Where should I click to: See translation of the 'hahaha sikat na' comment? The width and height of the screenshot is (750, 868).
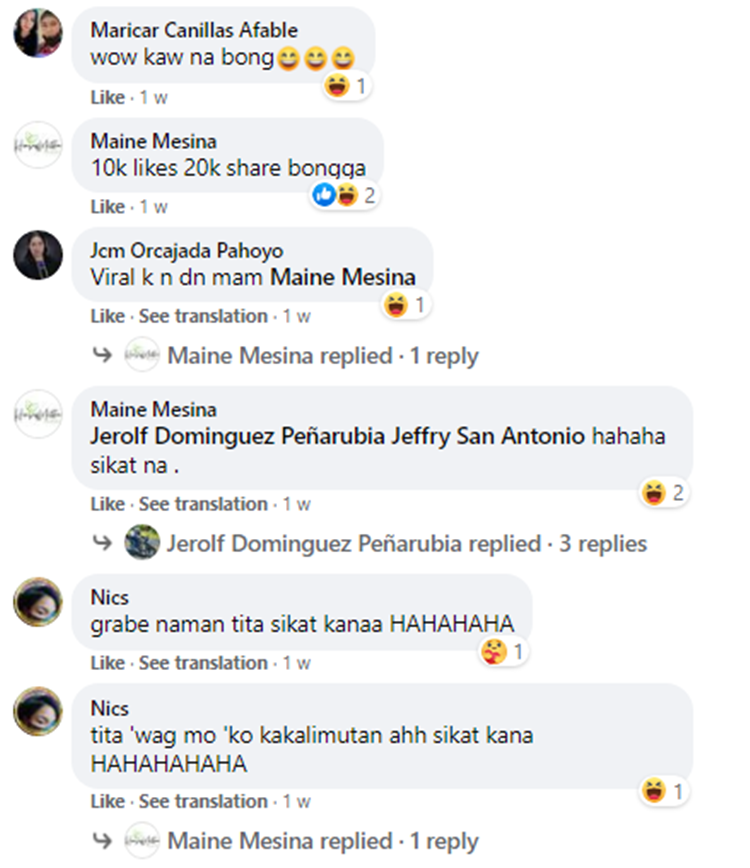click(203, 504)
